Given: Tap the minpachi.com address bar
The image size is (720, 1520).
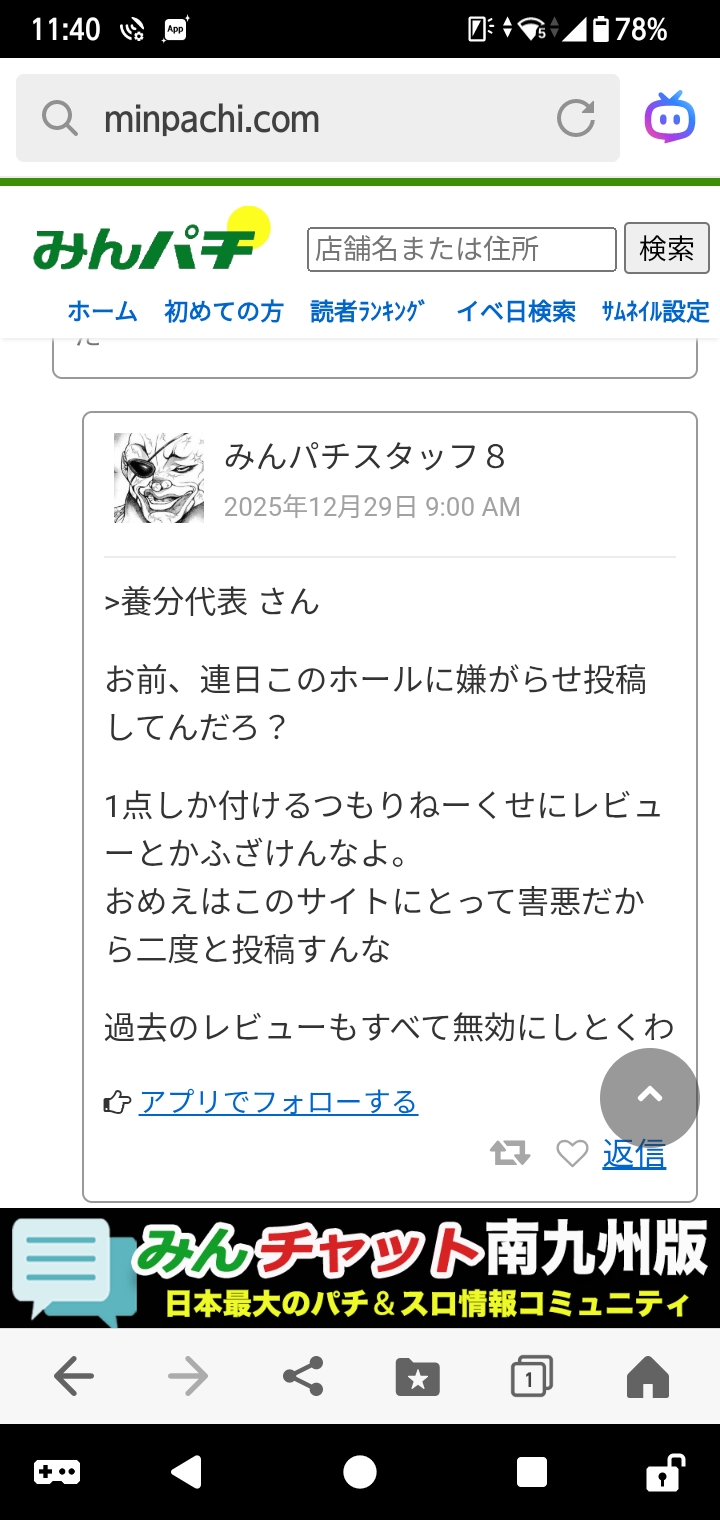Looking at the screenshot, I should (300, 120).
